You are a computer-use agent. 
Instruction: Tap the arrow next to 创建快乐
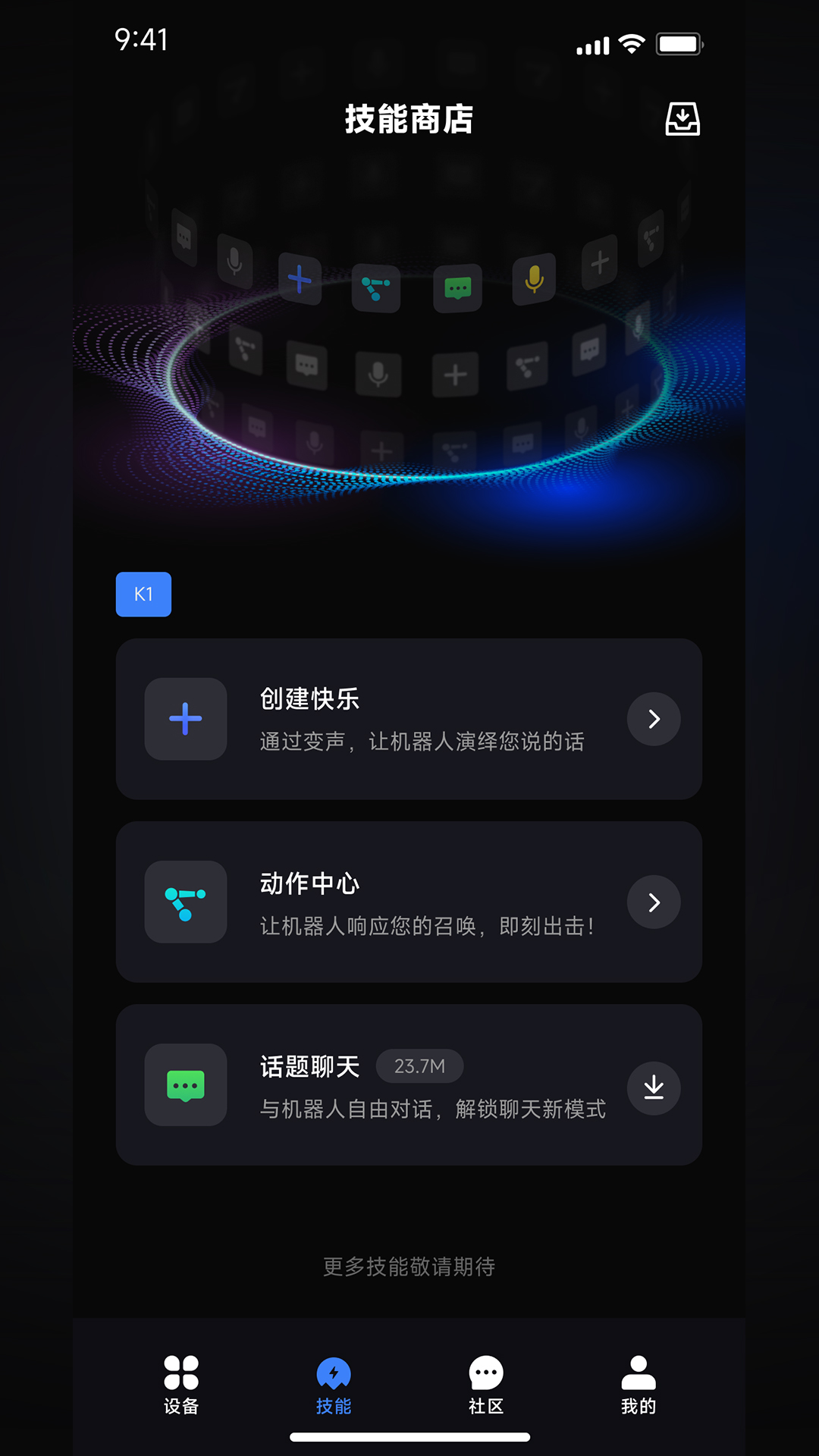click(x=654, y=719)
